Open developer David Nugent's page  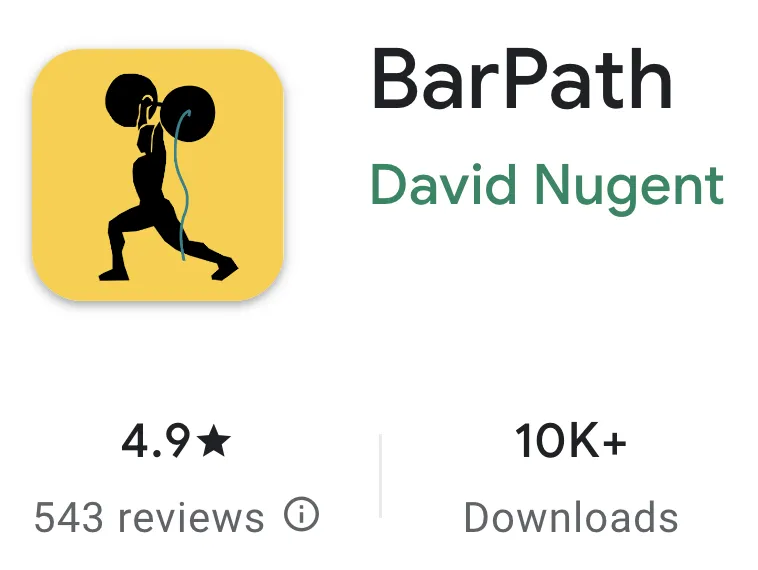pyautogui.click(x=546, y=185)
